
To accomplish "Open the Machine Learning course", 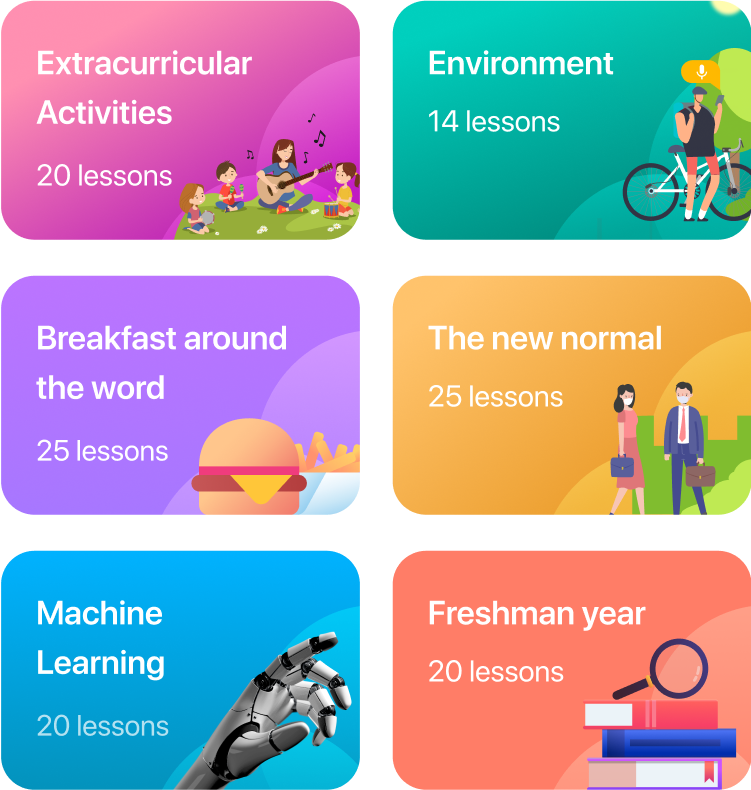I will tap(180, 670).
